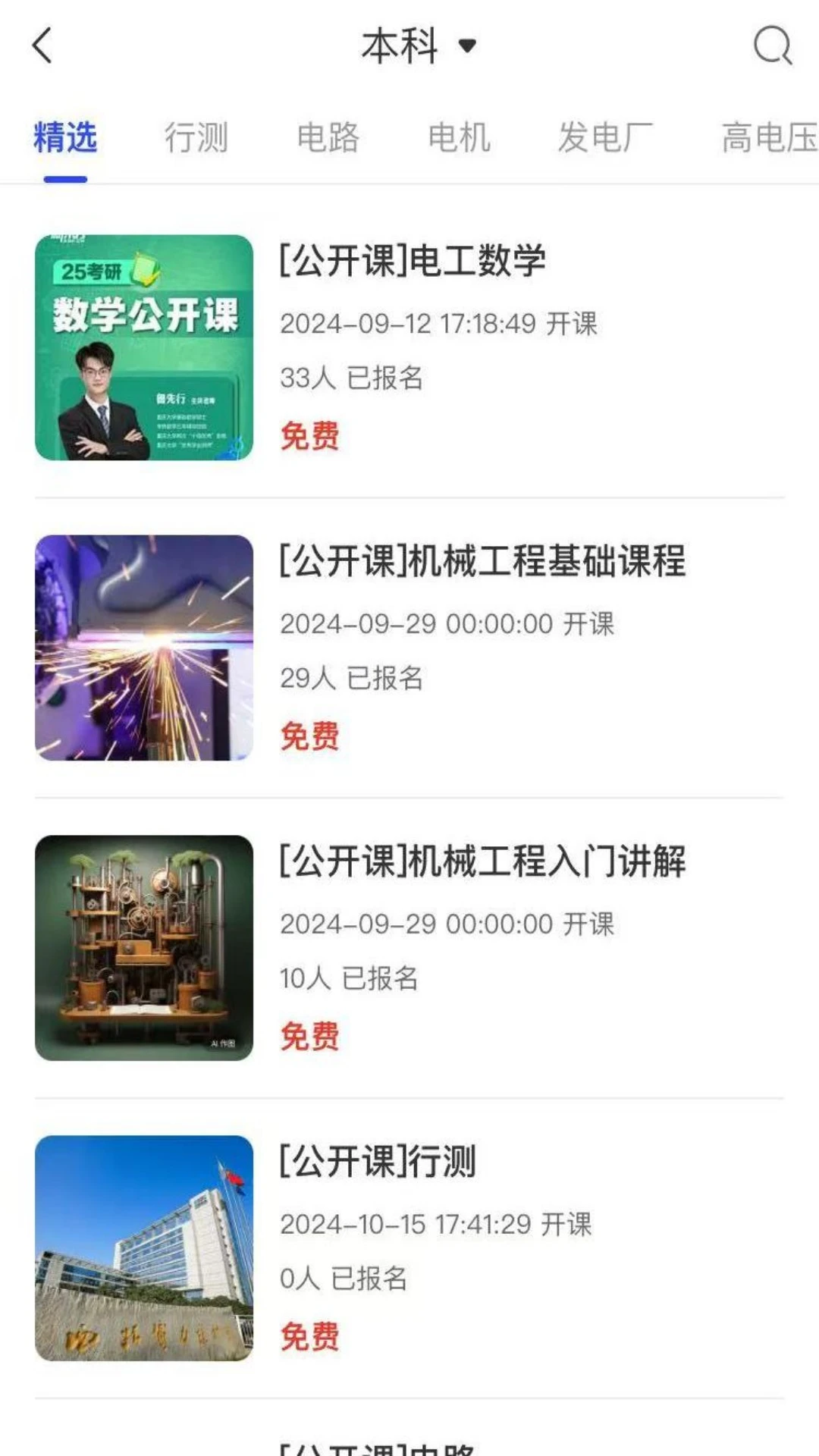Screen dimensions: 819x1456
Task: Switch to the 发电厂 tab
Action: click(605, 138)
